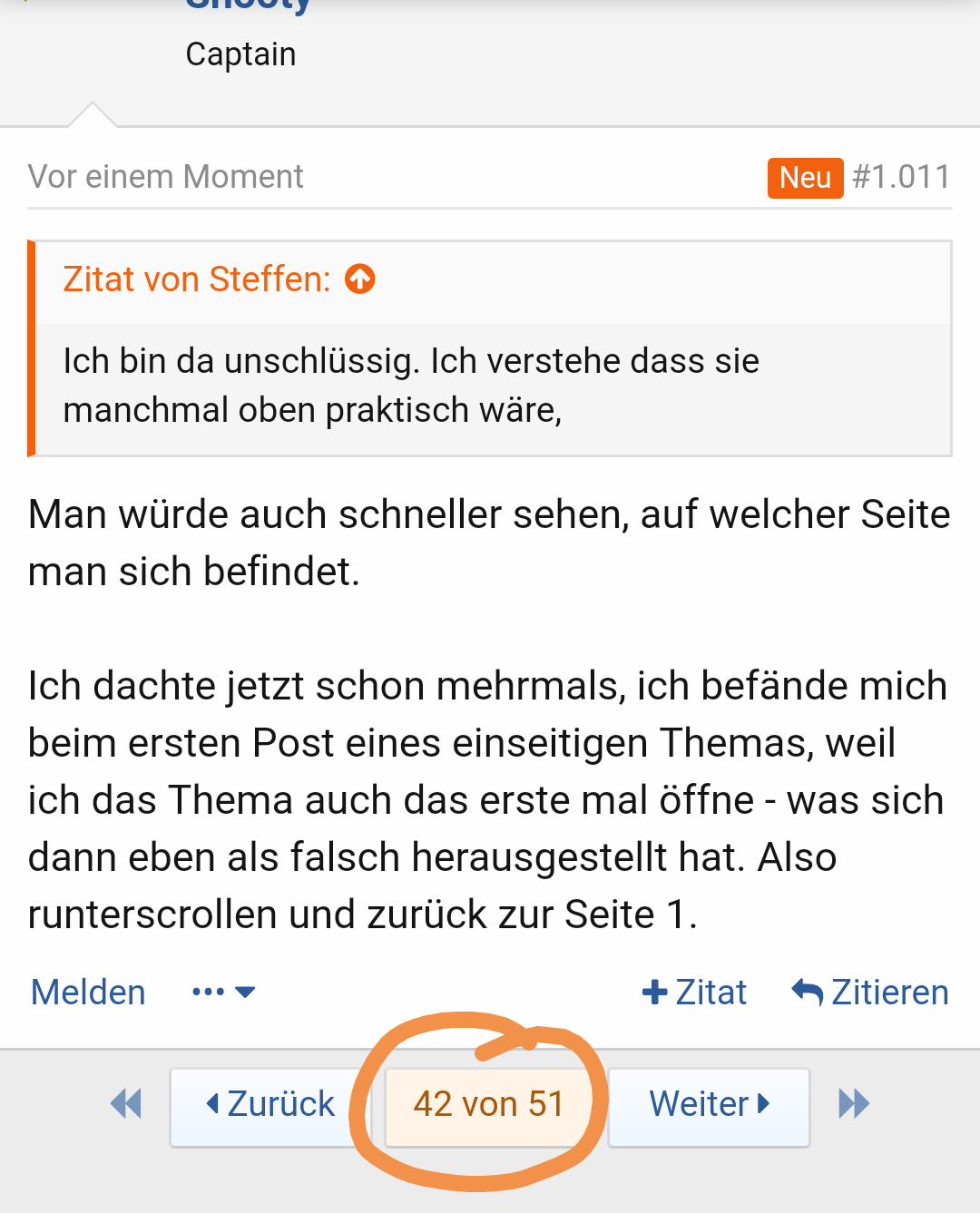
Task: Jump to the first page
Action: coord(126,1104)
